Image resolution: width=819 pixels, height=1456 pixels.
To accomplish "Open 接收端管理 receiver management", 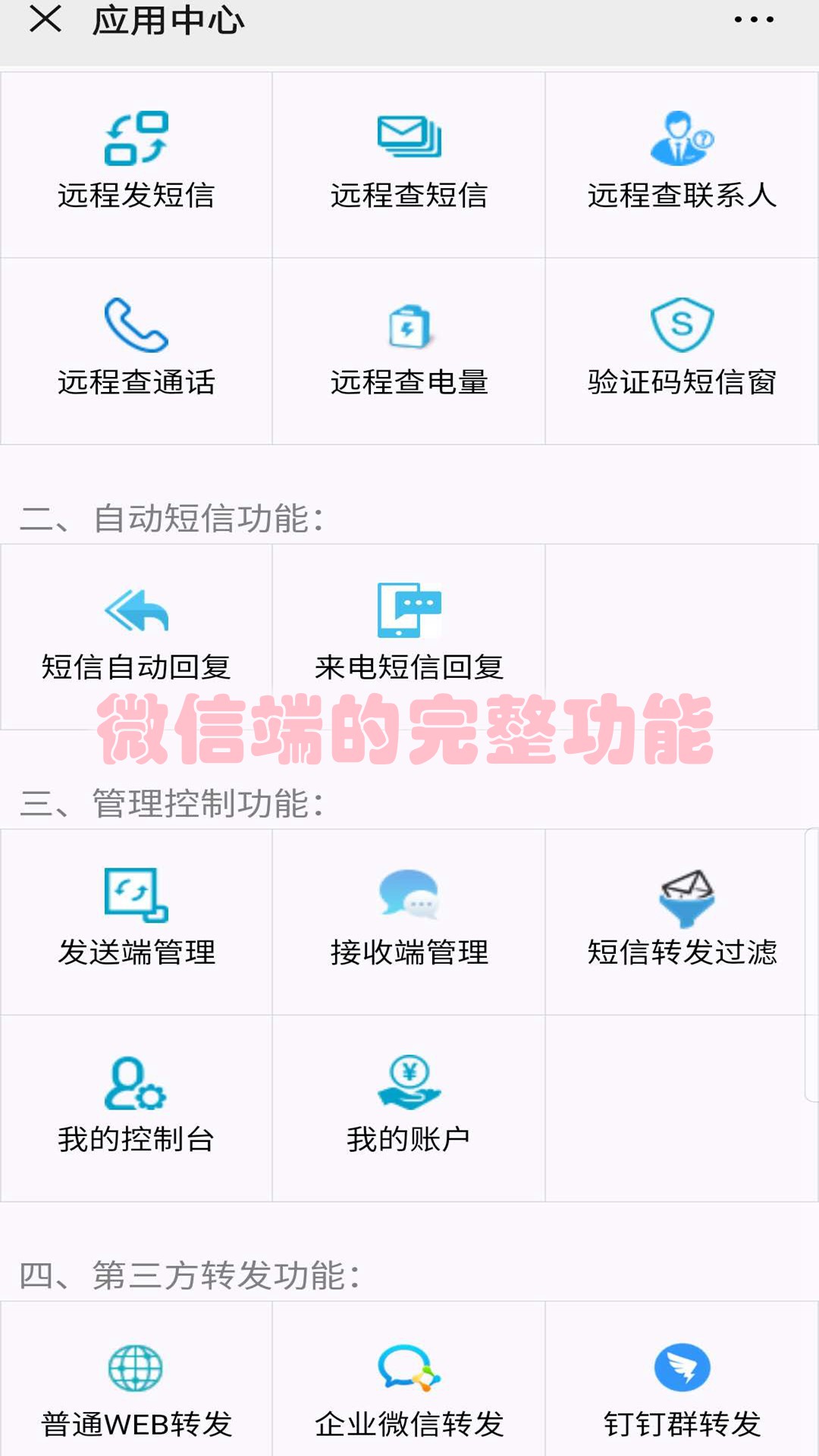I will (408, 921).
